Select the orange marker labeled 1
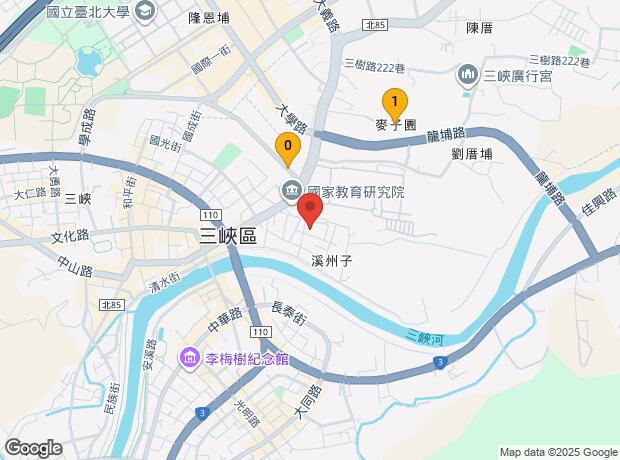Screen dimensions: 620x460 pyautogui.click(x=395, y=106)
